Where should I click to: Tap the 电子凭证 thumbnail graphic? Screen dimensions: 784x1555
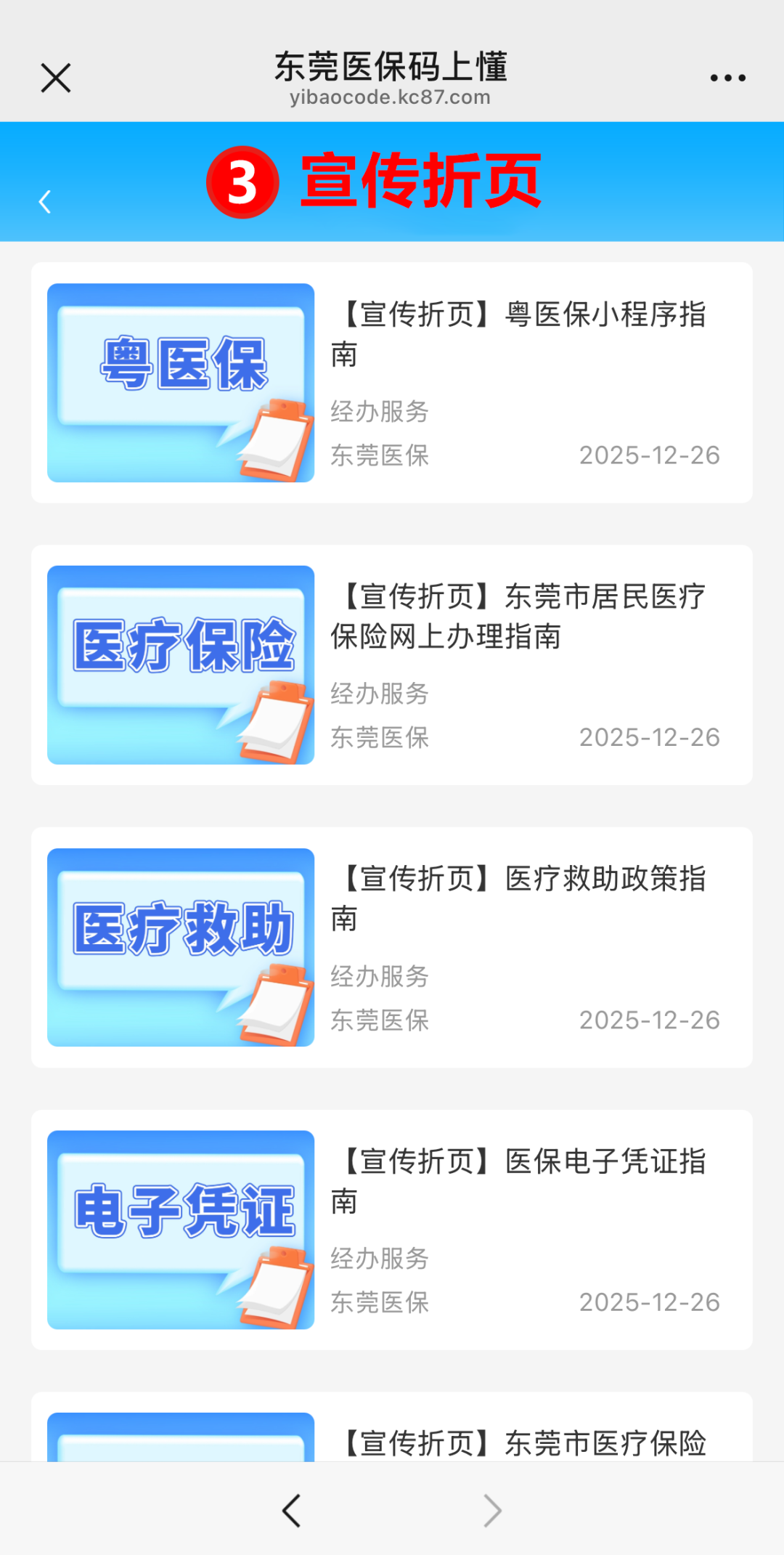point(180,1229)
